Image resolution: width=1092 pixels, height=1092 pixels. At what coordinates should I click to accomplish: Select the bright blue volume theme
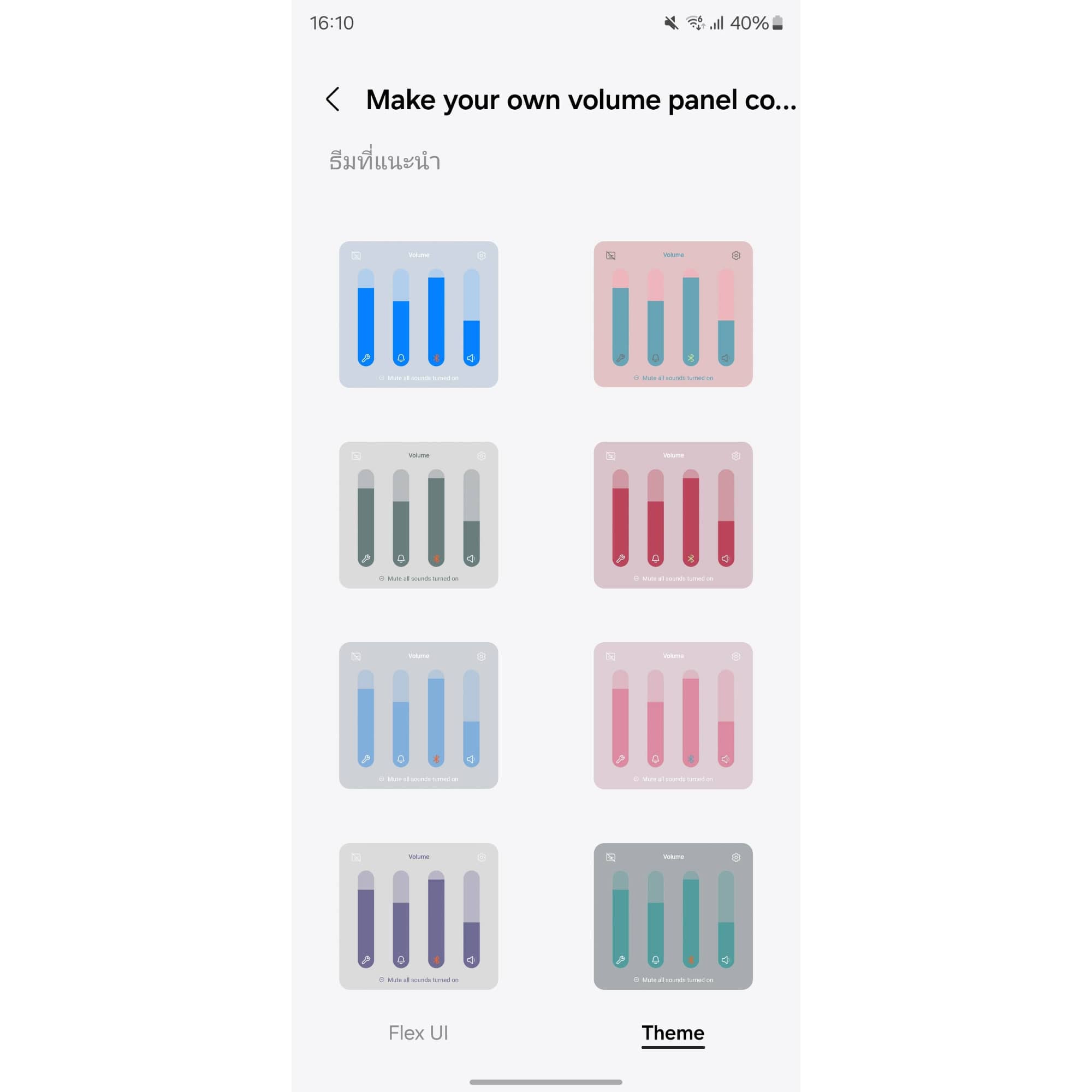click(418, 314)
